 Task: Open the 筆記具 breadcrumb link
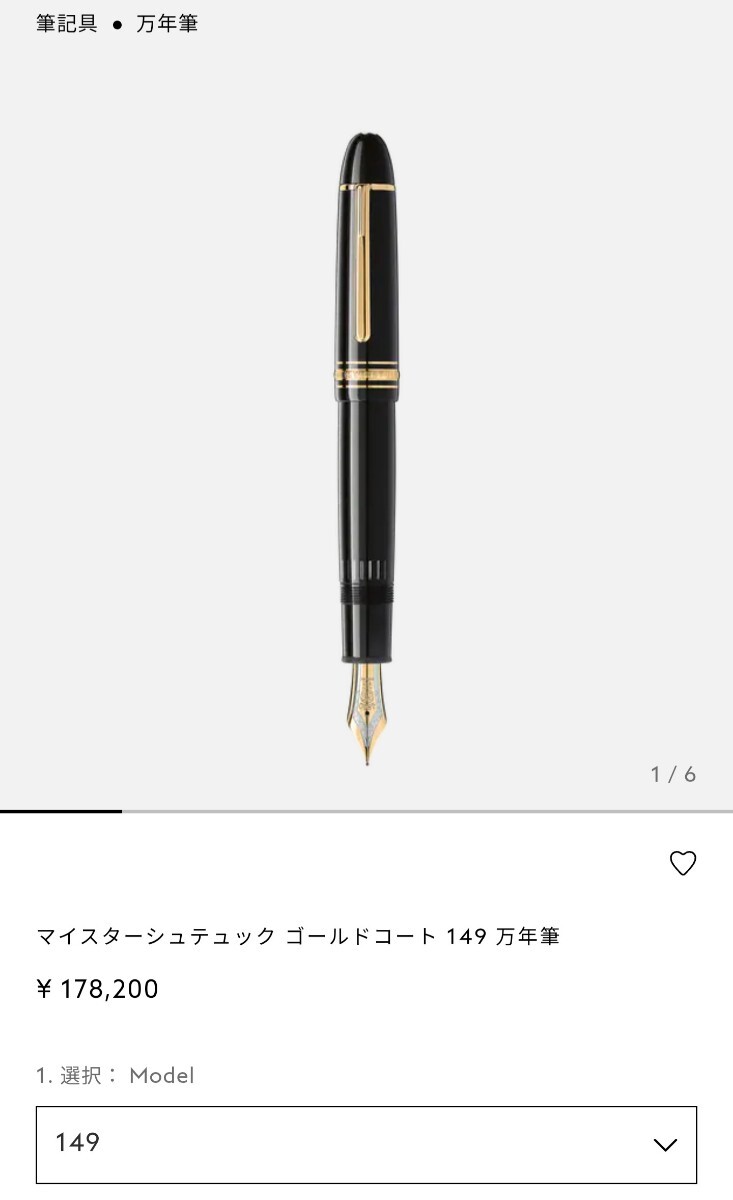pyautogui.click(x=66, y=23)
